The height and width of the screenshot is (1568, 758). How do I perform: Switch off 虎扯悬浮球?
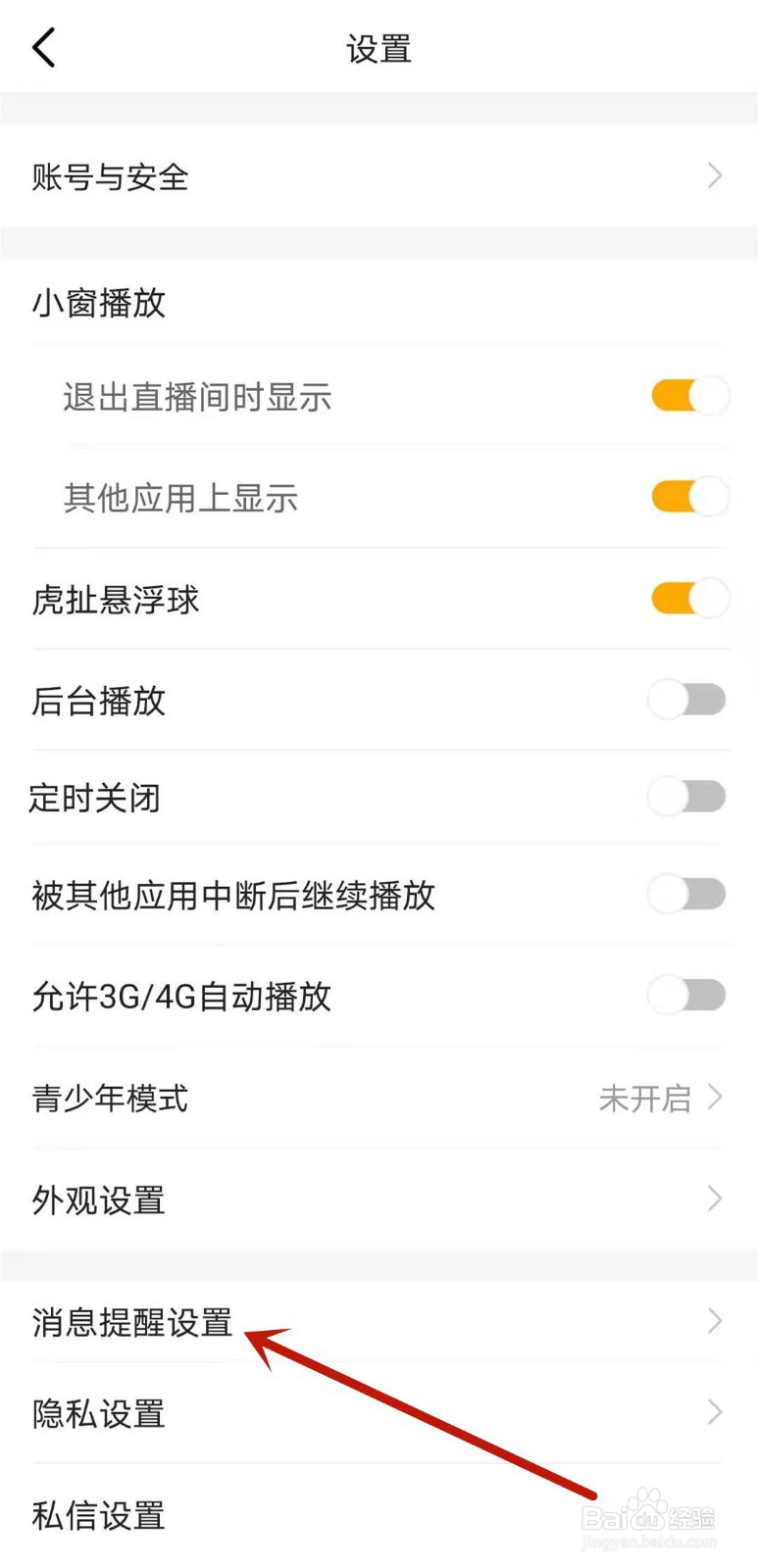[x=689, y=599]
